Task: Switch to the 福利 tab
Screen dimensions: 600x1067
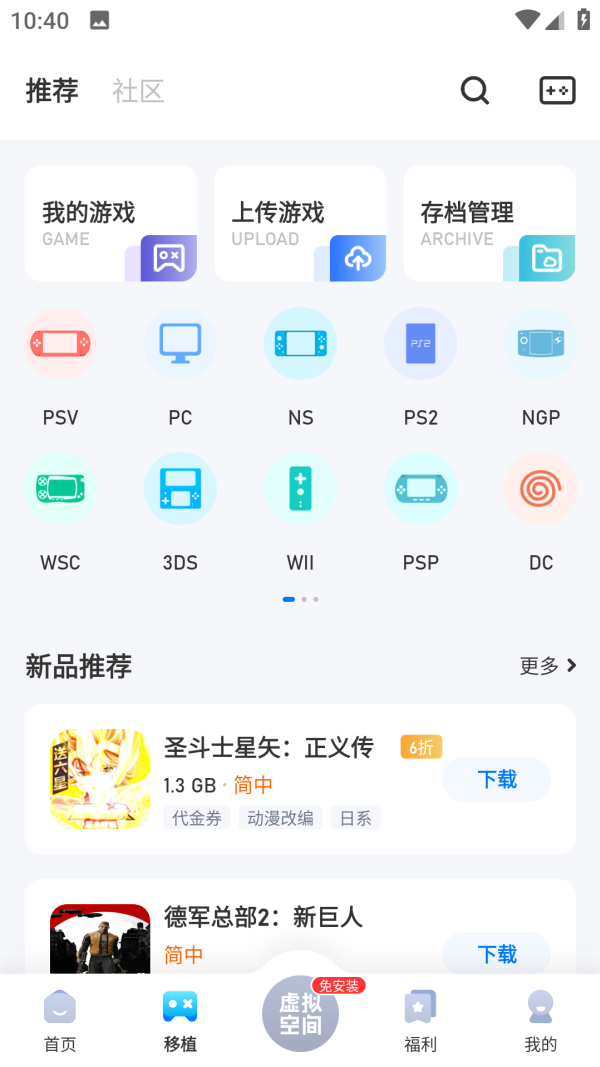Action: pos(420,1020)
